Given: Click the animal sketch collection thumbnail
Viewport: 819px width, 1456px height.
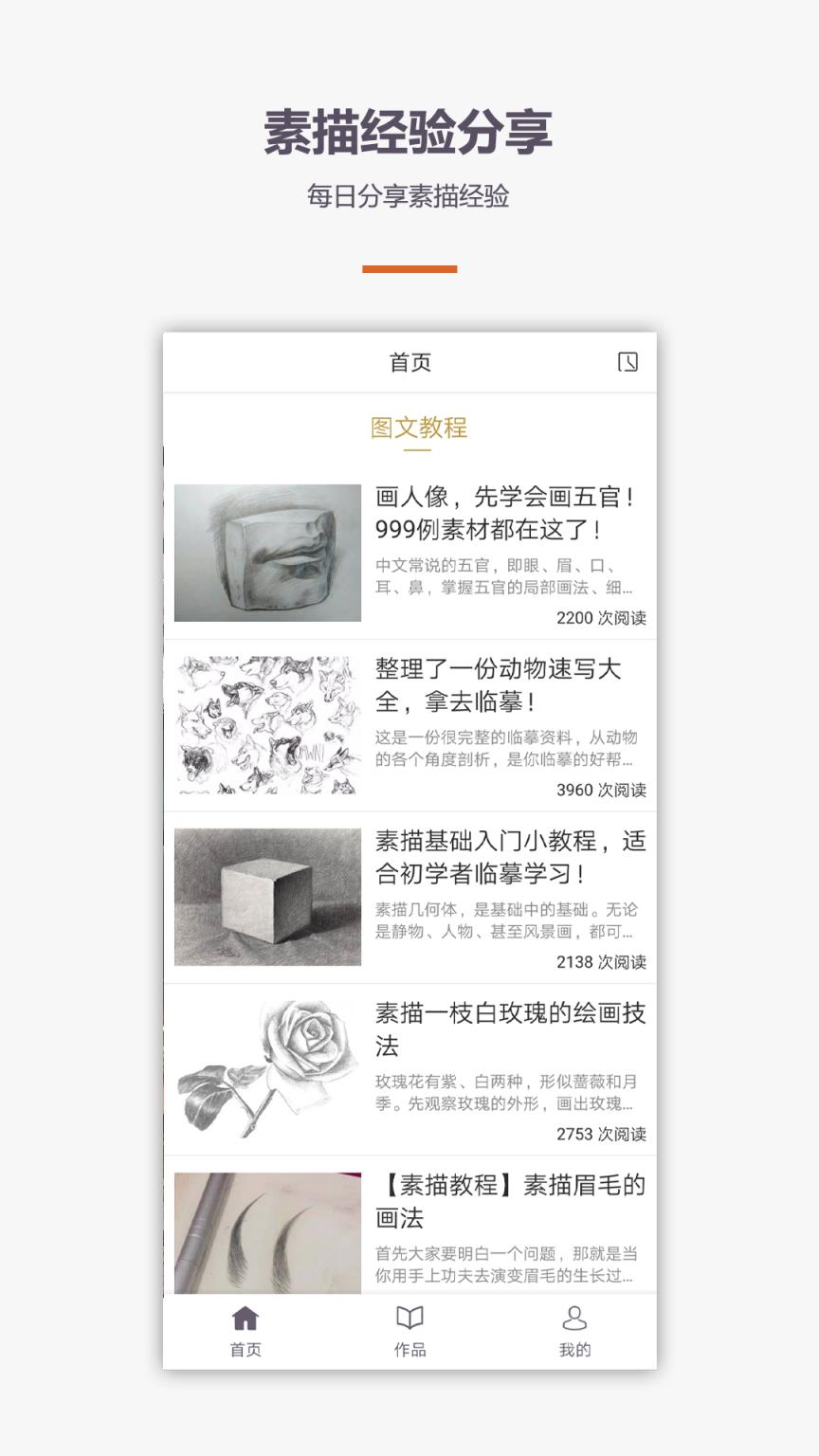Looking at the screenshot, I should click(x=267, y=723).
